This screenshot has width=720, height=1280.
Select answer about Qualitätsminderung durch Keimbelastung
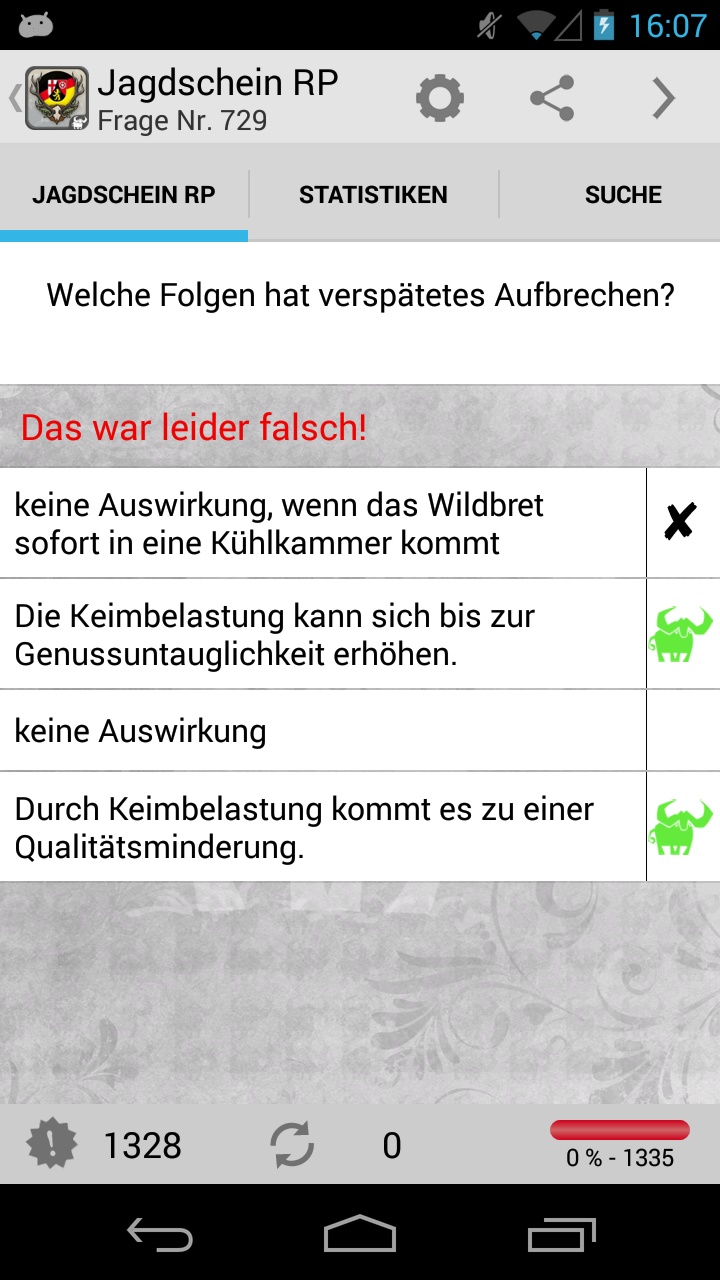(322, 827)
